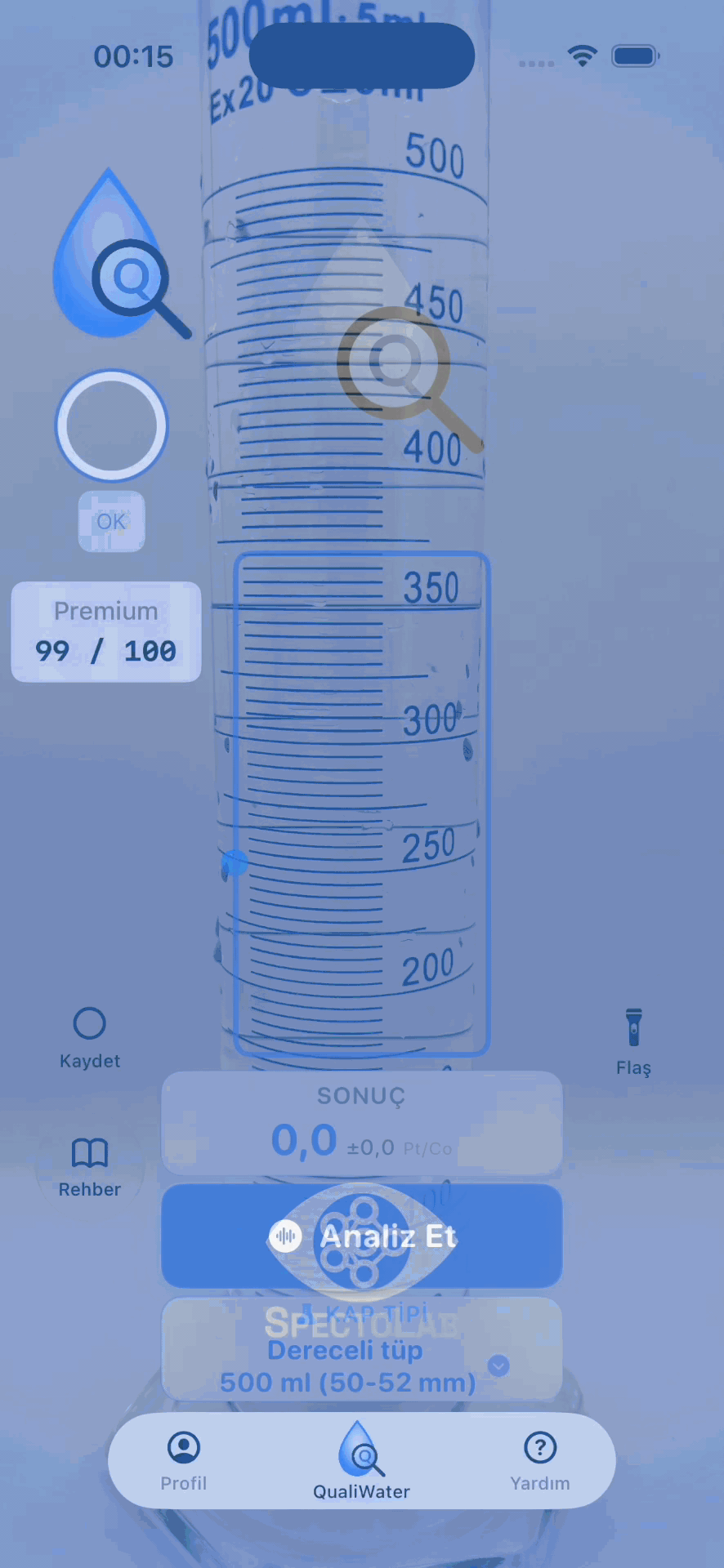The width and height of the screenshot is (724, 1568).
Task: Click the Kaydet circle icon
Action: click(x=89, y=1023)
